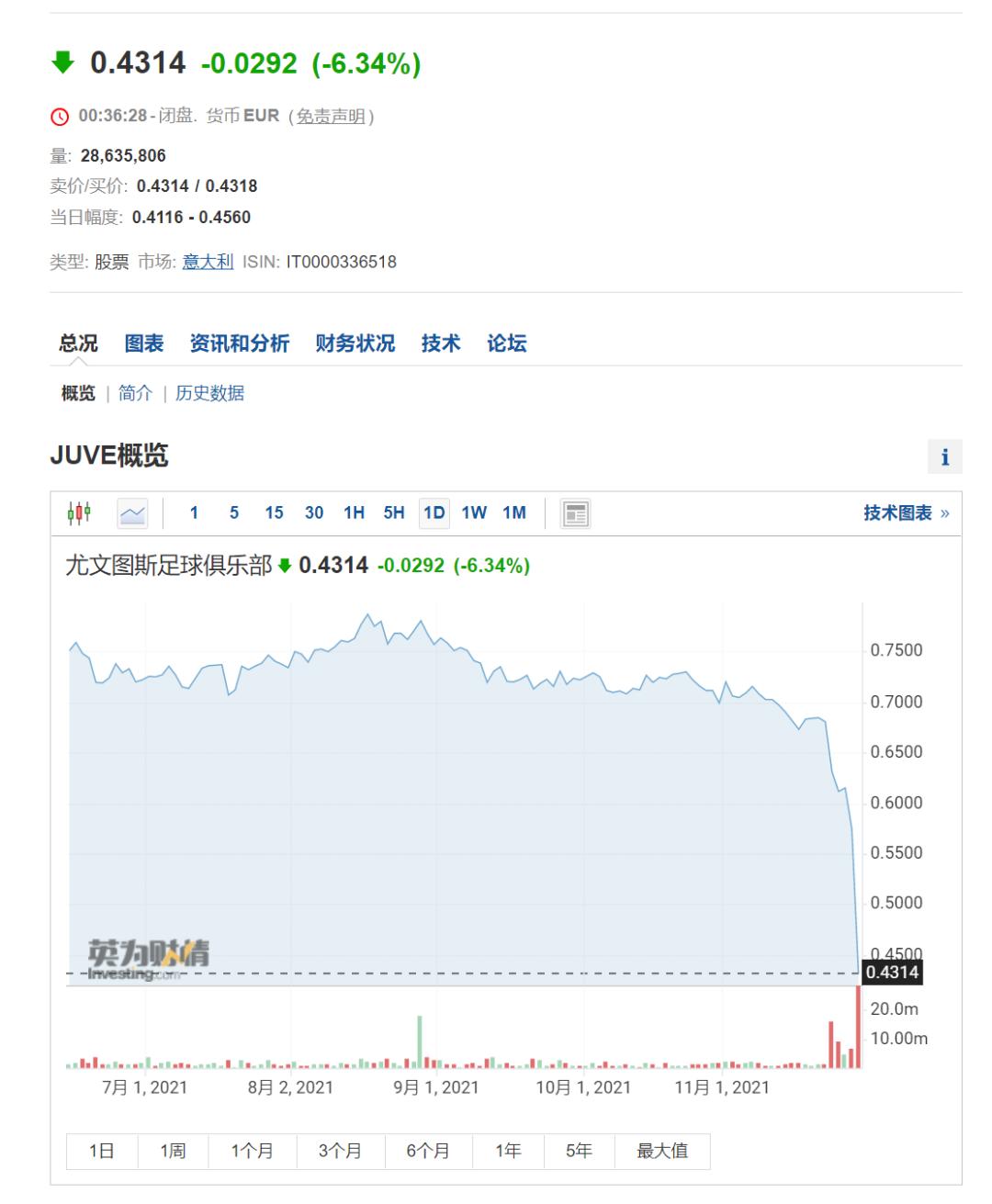
Task: Select the 1M chart interval
Action: (x=514, y=512)
